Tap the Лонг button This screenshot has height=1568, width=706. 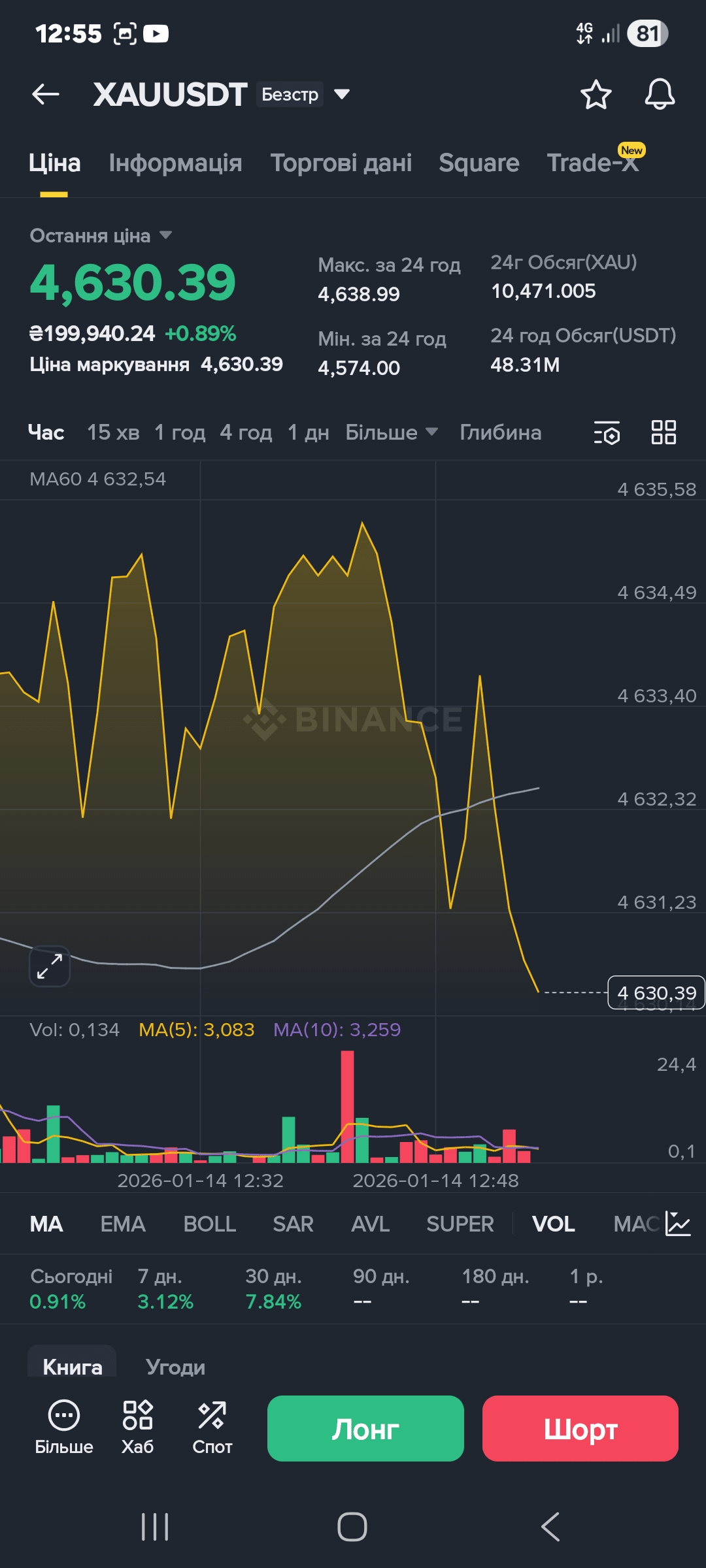point(365,1429)
